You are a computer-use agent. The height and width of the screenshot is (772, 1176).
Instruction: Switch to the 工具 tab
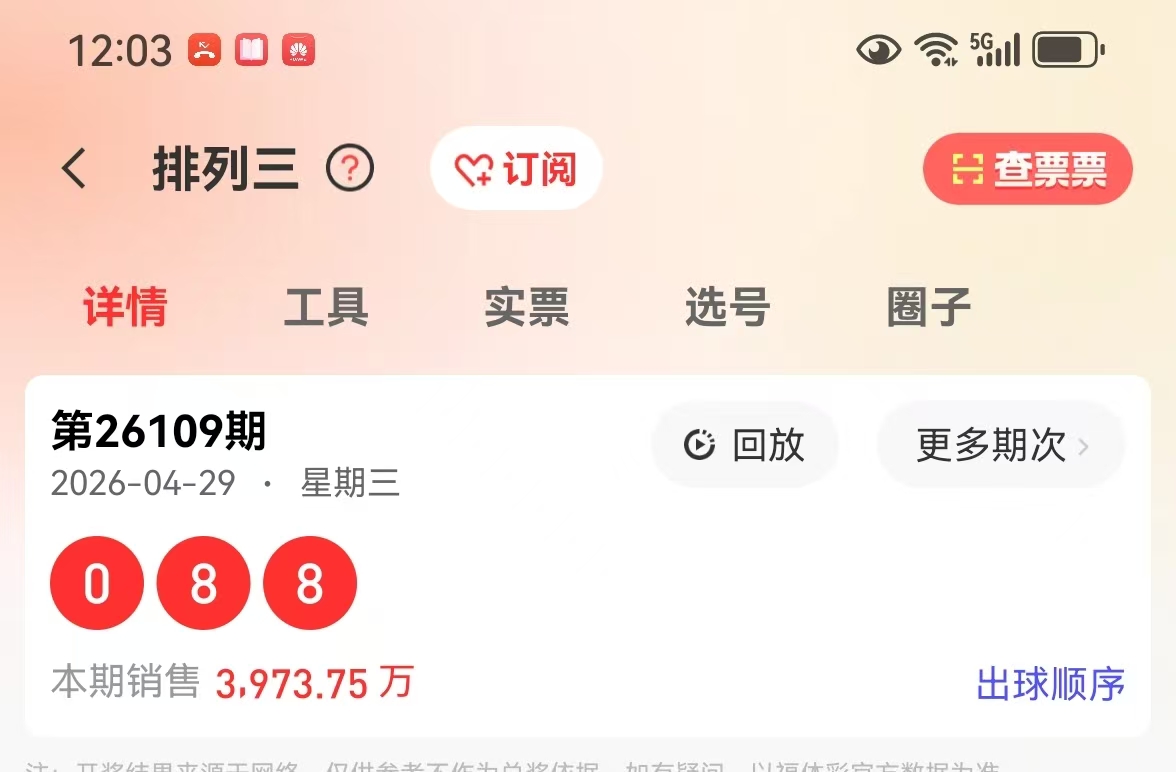coord(326,307)
